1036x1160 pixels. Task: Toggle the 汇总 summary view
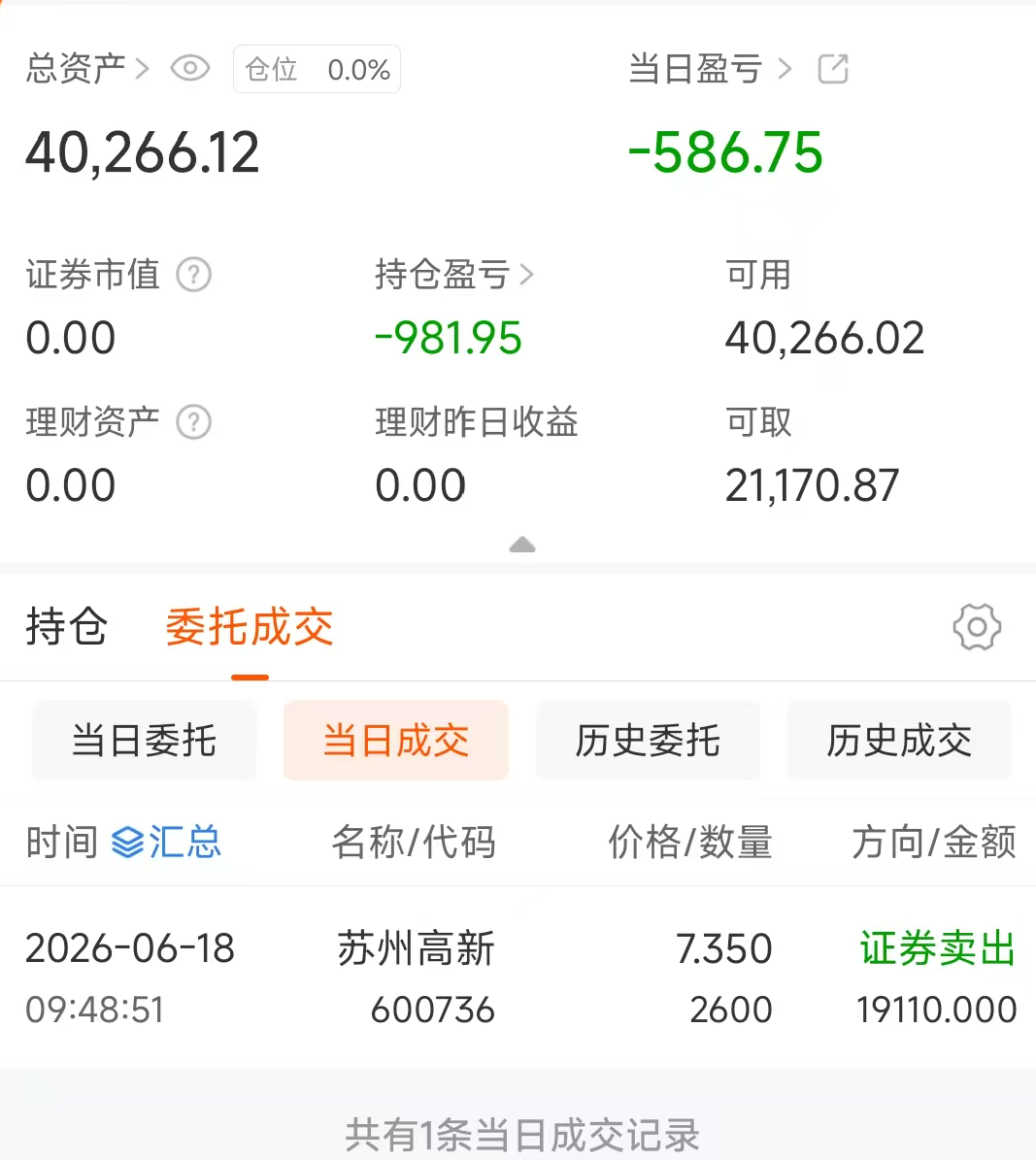166,842
